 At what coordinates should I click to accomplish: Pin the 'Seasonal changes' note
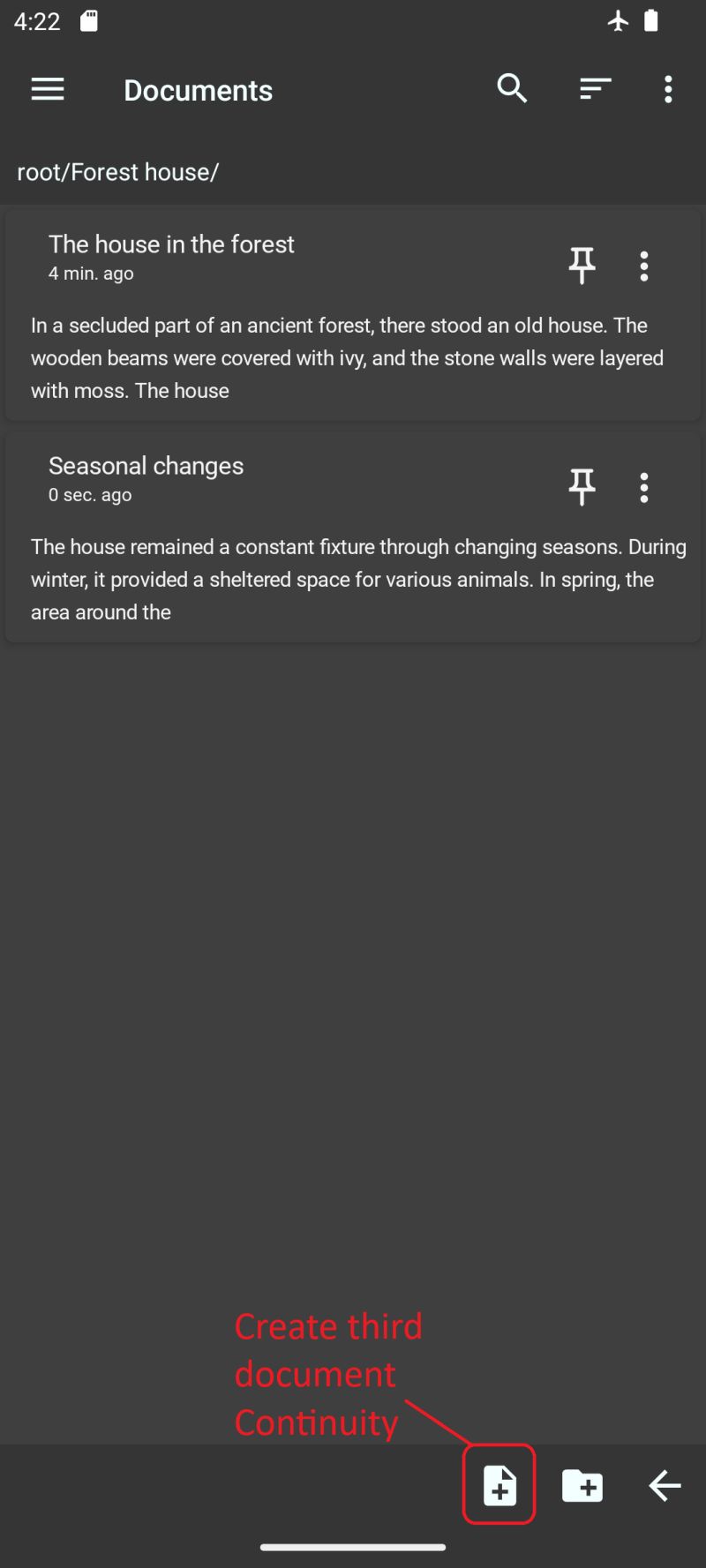tap(582, 486)
